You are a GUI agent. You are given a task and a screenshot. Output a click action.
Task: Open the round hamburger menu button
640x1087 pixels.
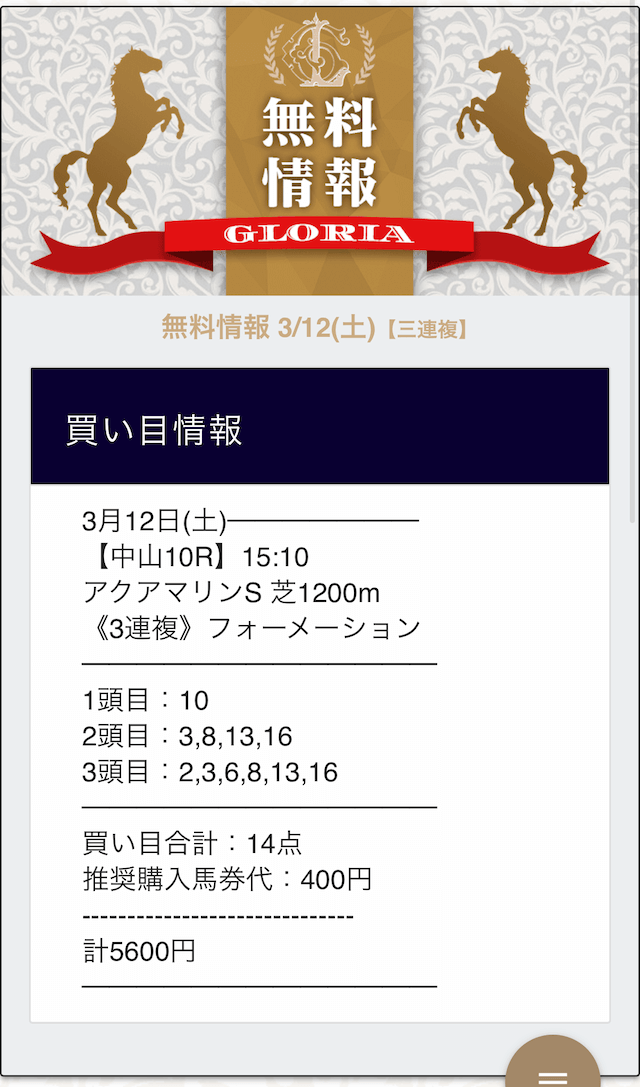pos(553,1063)
